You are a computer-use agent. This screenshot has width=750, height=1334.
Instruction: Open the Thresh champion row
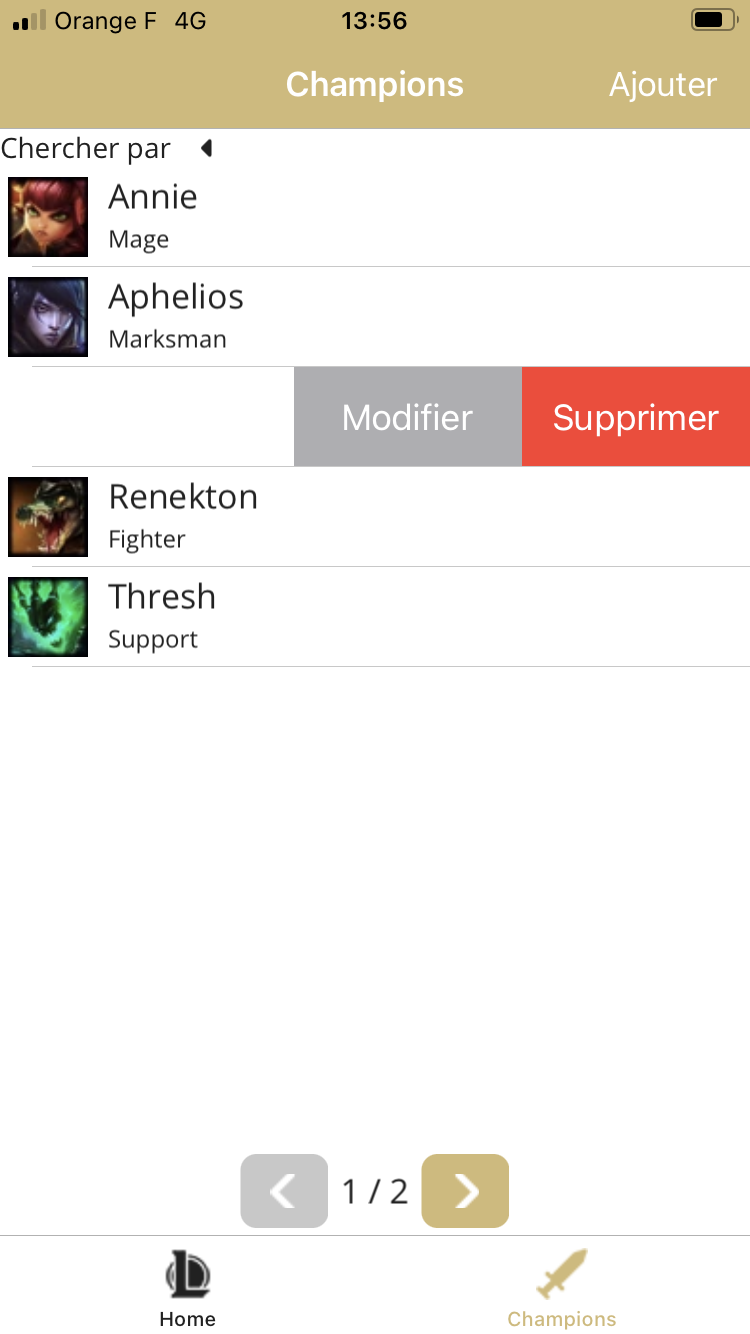tap(375, 617)
